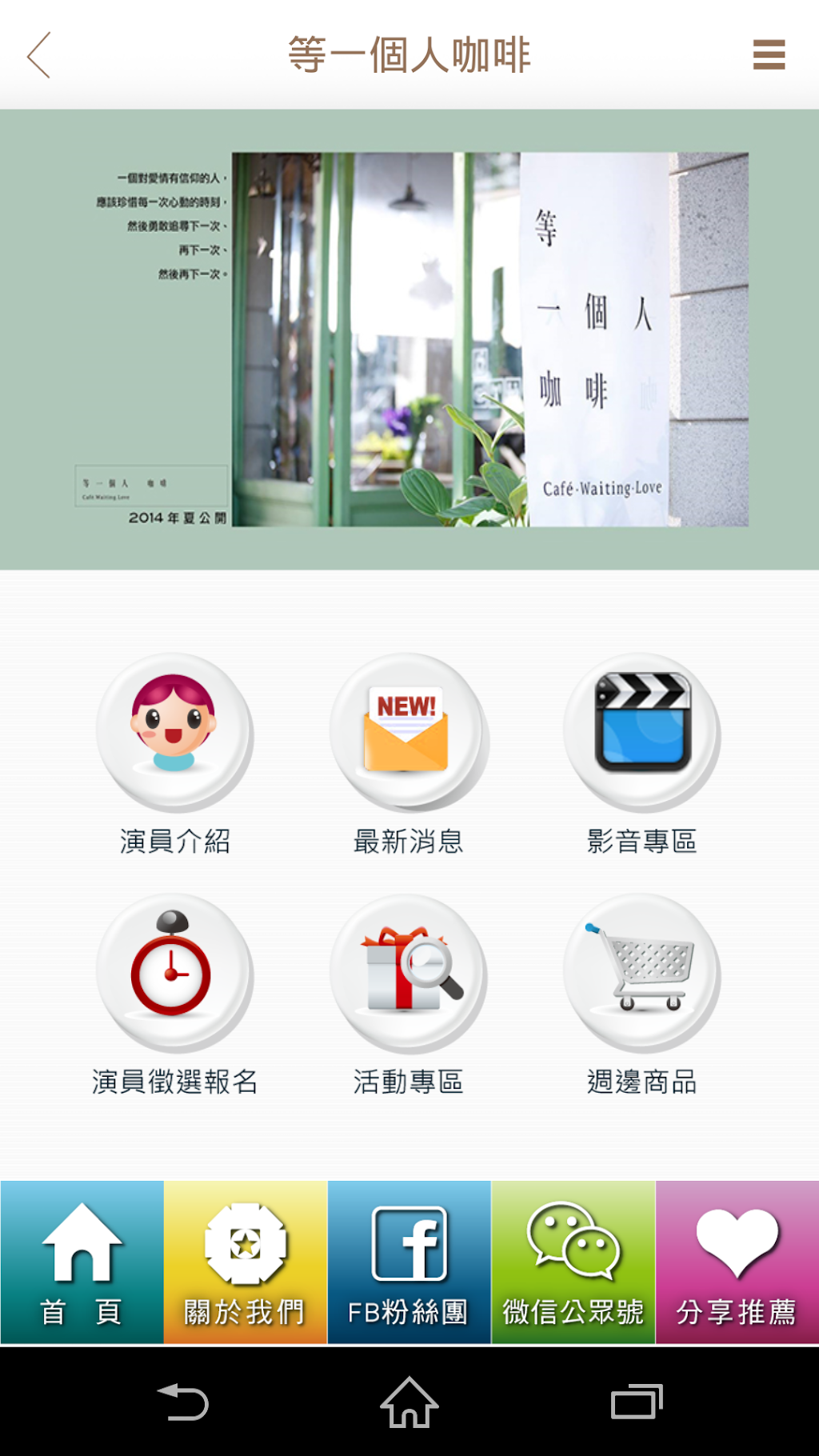Viewport: 819px width, 1456px height.
Task: Tap the system back button
Action: pos(183,1402)
